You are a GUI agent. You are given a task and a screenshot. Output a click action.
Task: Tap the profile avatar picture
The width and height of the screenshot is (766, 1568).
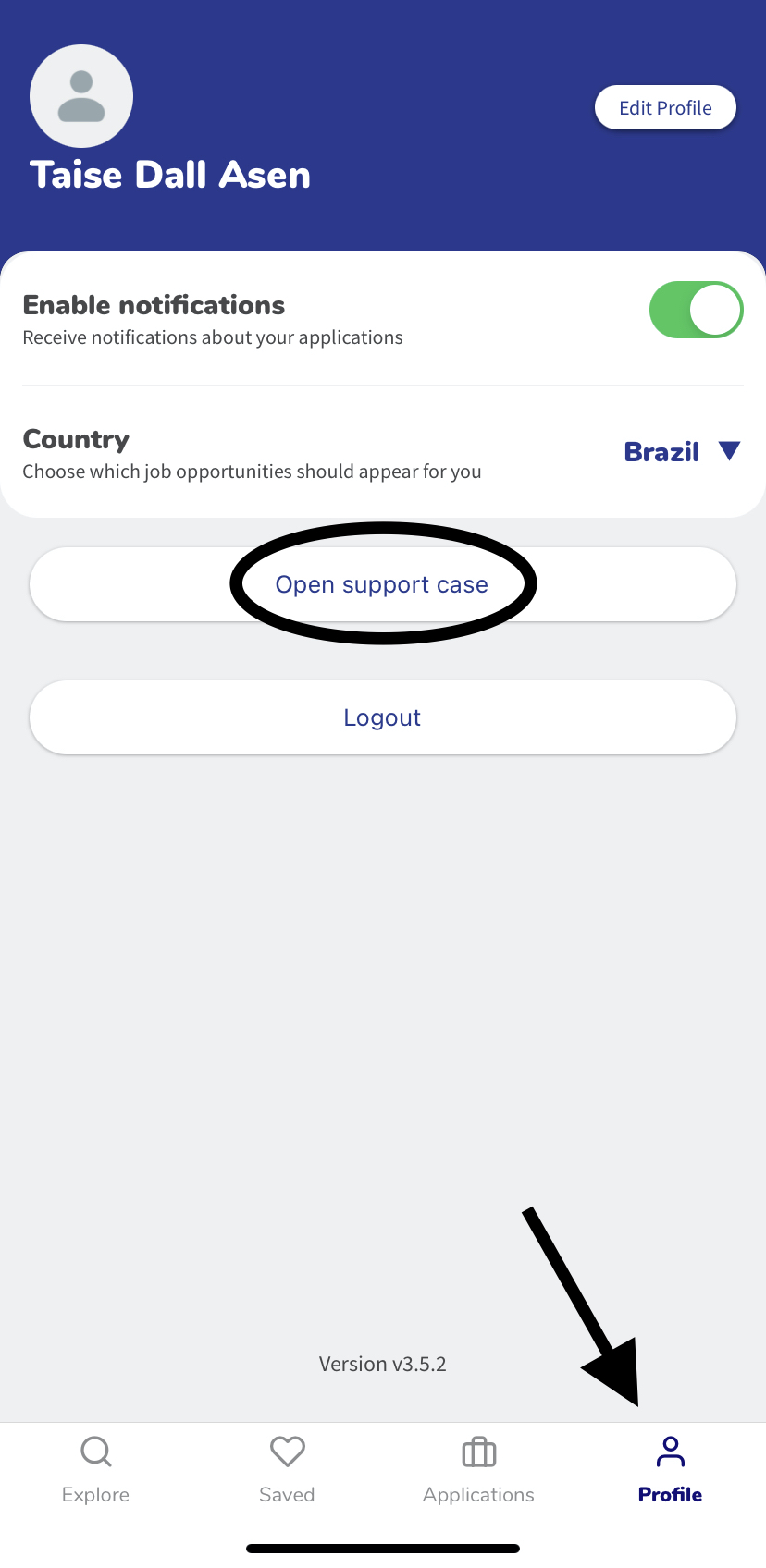81,96
